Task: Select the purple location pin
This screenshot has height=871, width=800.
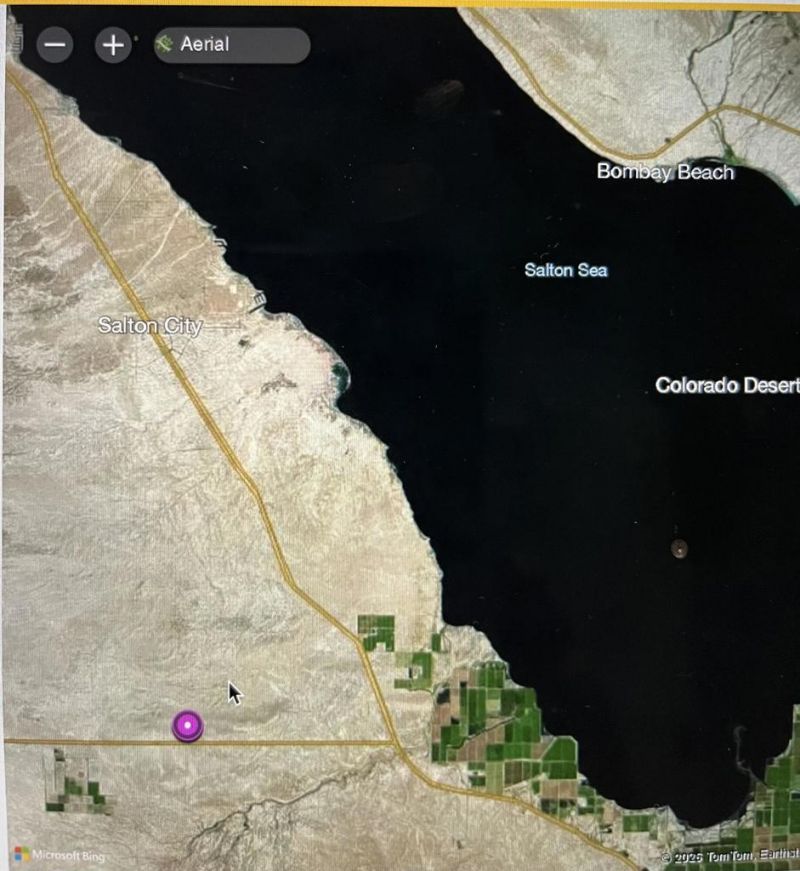Action: (187, 726)
